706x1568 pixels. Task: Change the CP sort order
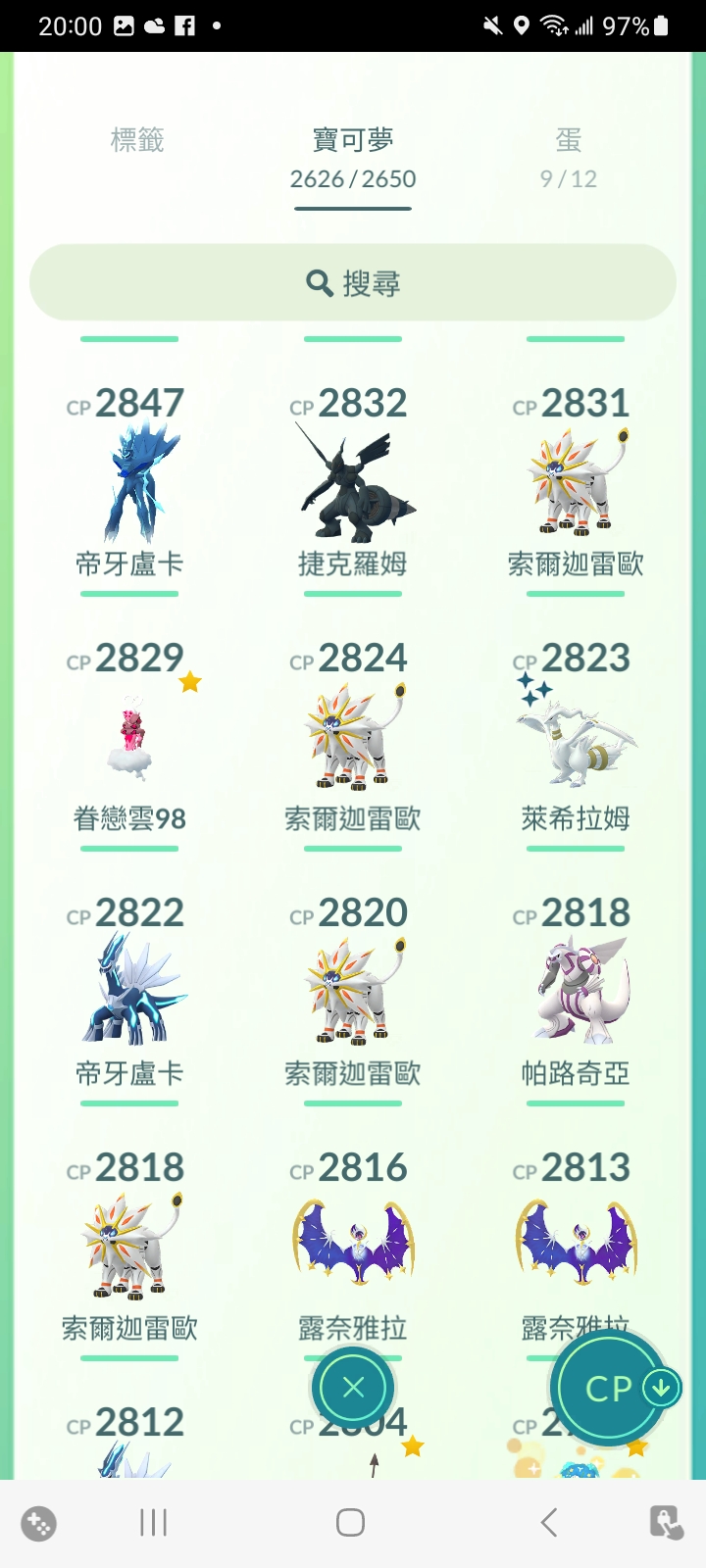point(610,1388)
